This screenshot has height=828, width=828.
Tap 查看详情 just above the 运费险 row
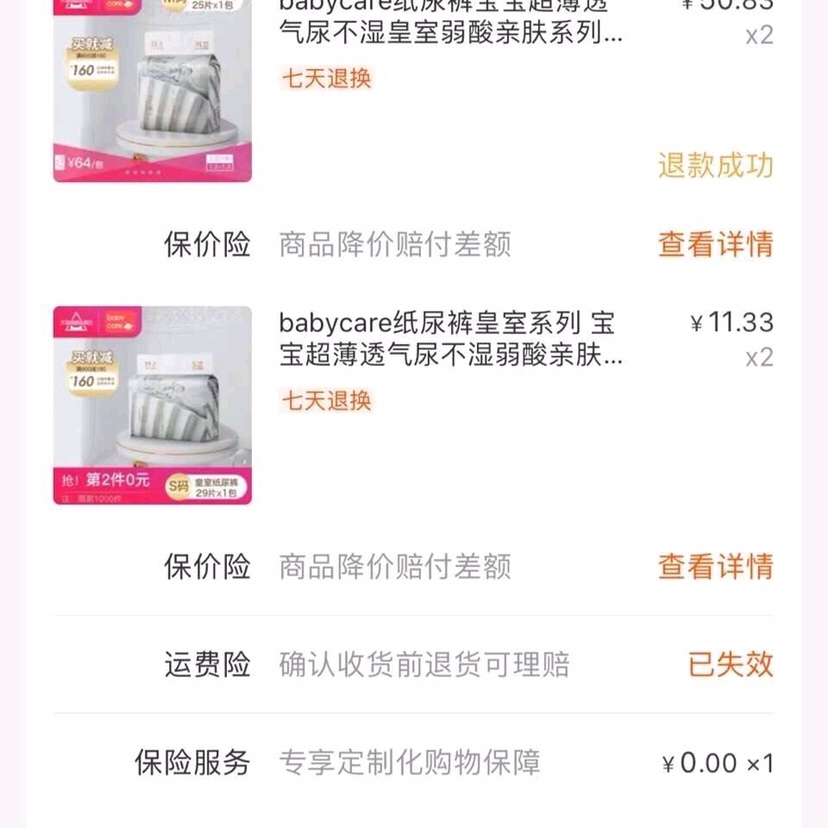(715, 566)
